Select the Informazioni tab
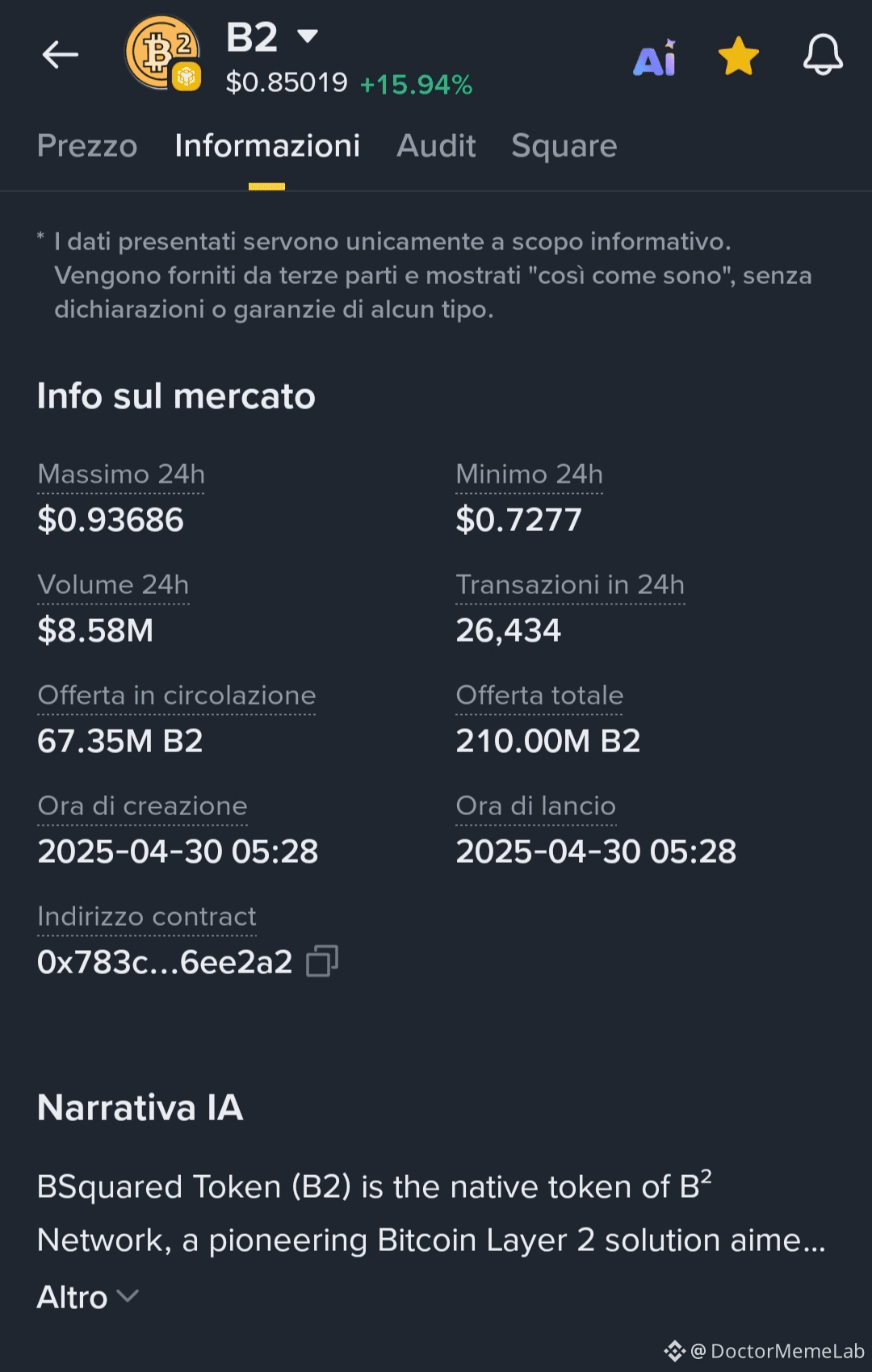872x1372 pixels. pyautogui.click(x=267, y=146)
